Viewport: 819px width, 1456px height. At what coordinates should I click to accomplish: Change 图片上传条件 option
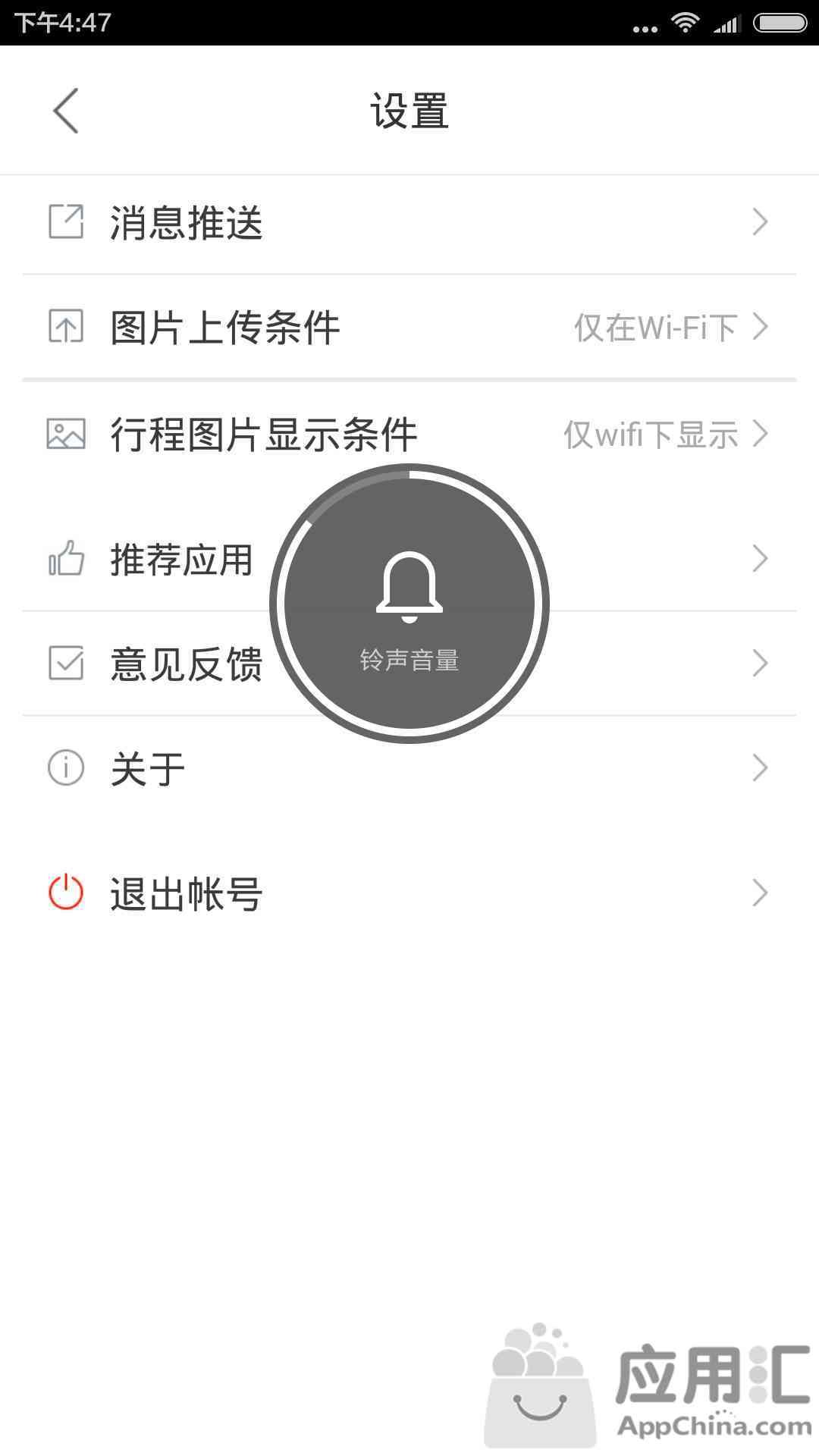click(409, 327)
